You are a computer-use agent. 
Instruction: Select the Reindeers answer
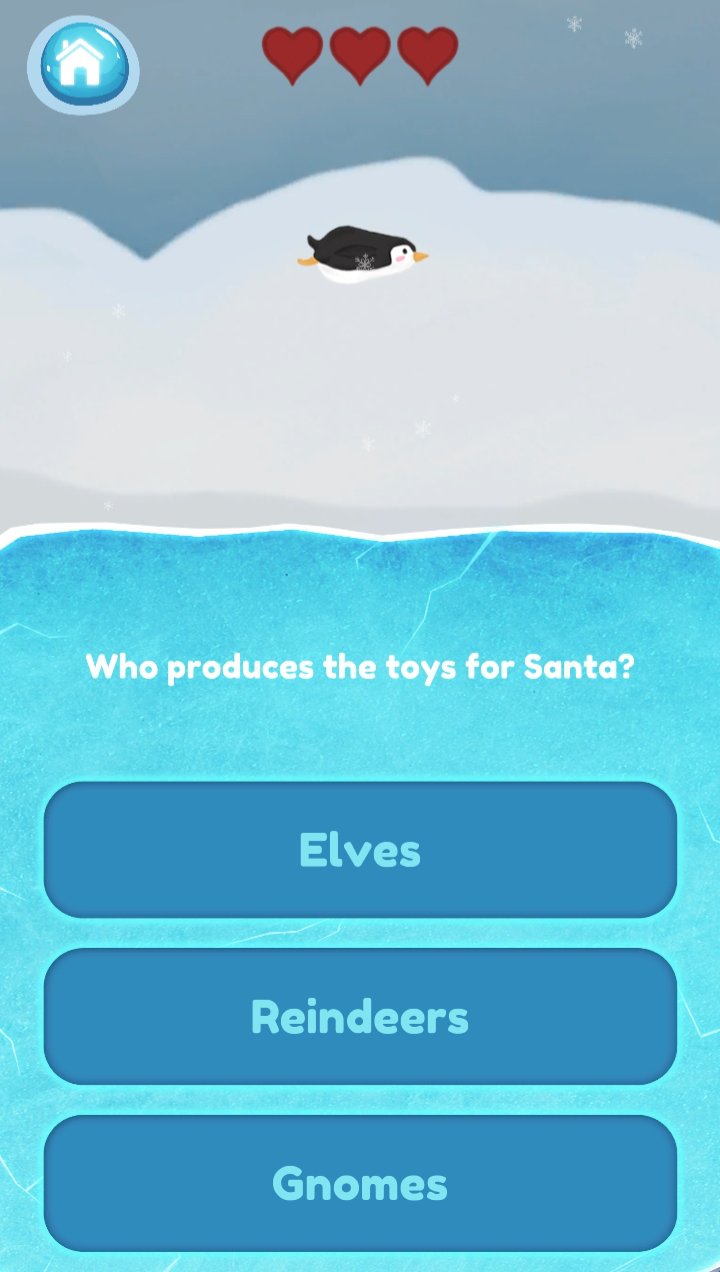coord(360,1016)
